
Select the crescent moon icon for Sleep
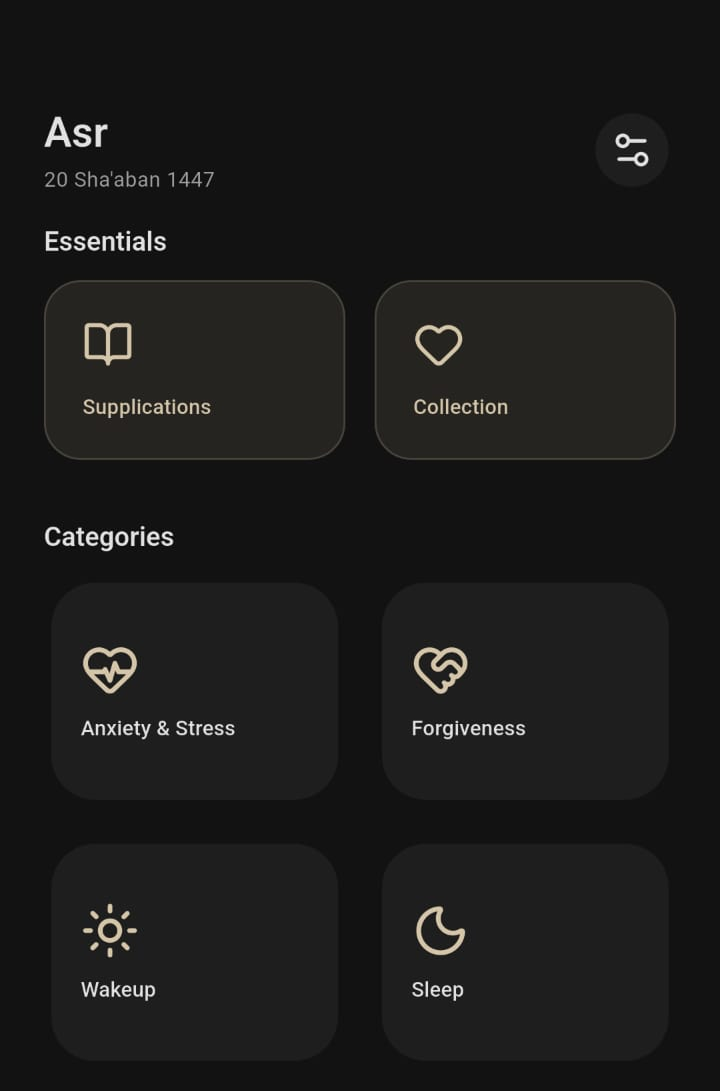[x=440, y=930]
